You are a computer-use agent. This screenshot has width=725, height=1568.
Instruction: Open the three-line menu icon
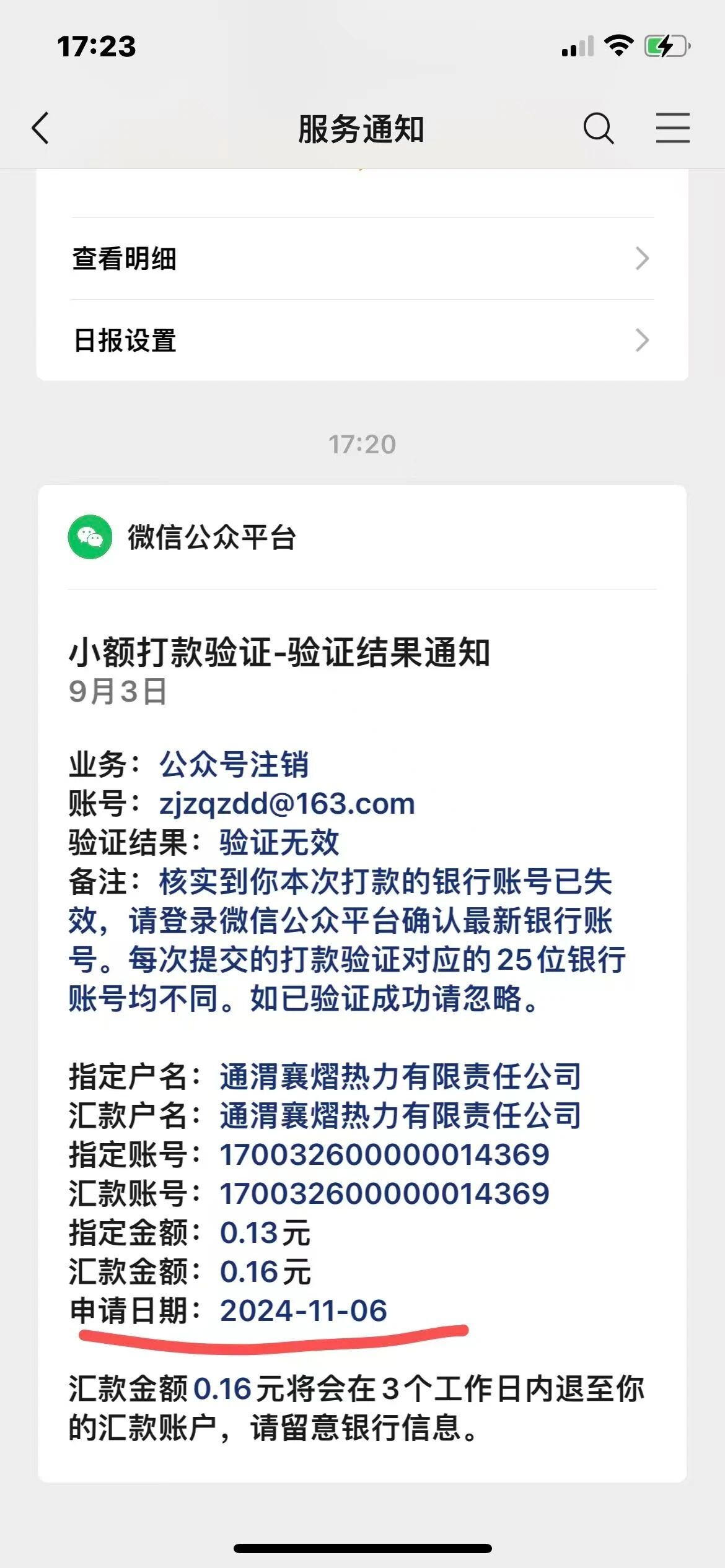[x=673, y=128]
